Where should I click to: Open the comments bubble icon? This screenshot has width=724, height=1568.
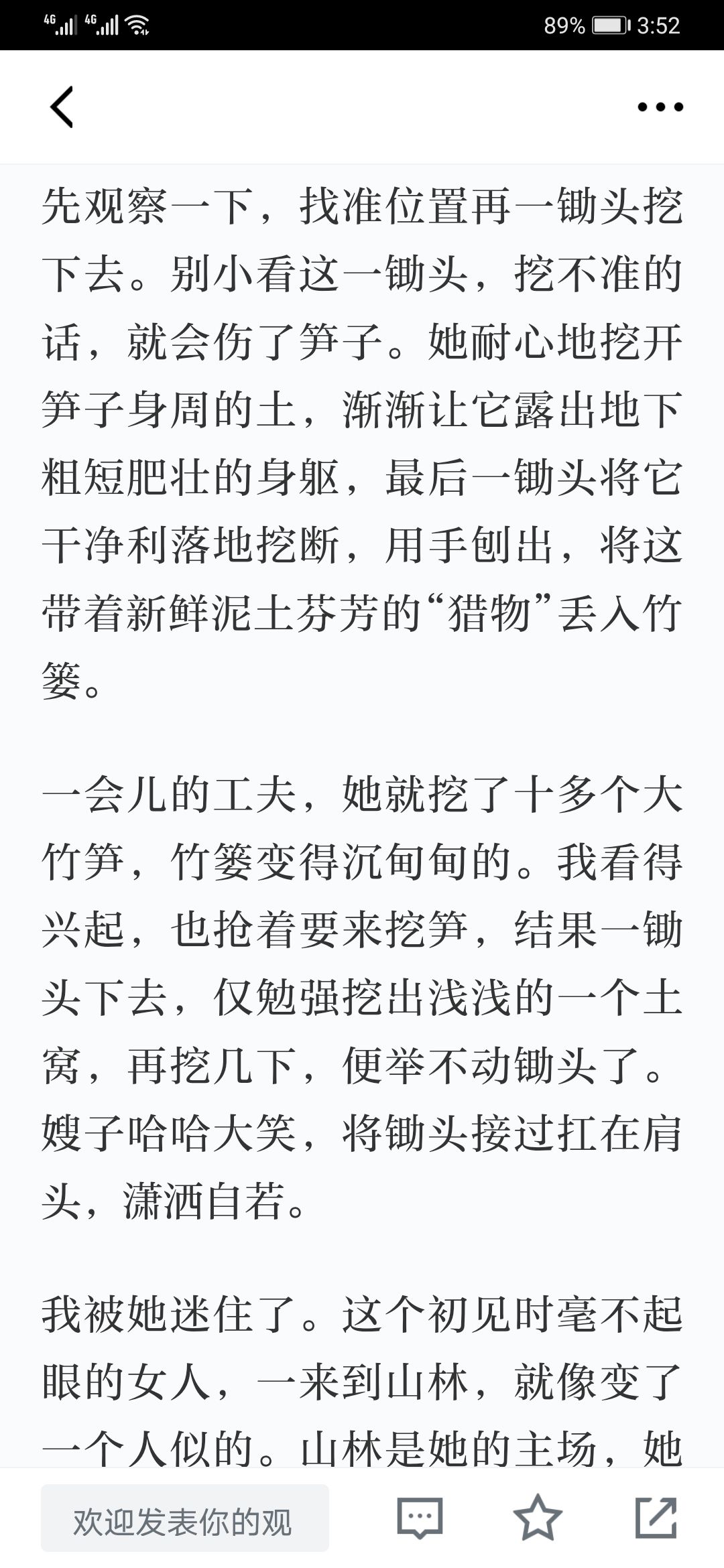click(x=420, y=1517)
